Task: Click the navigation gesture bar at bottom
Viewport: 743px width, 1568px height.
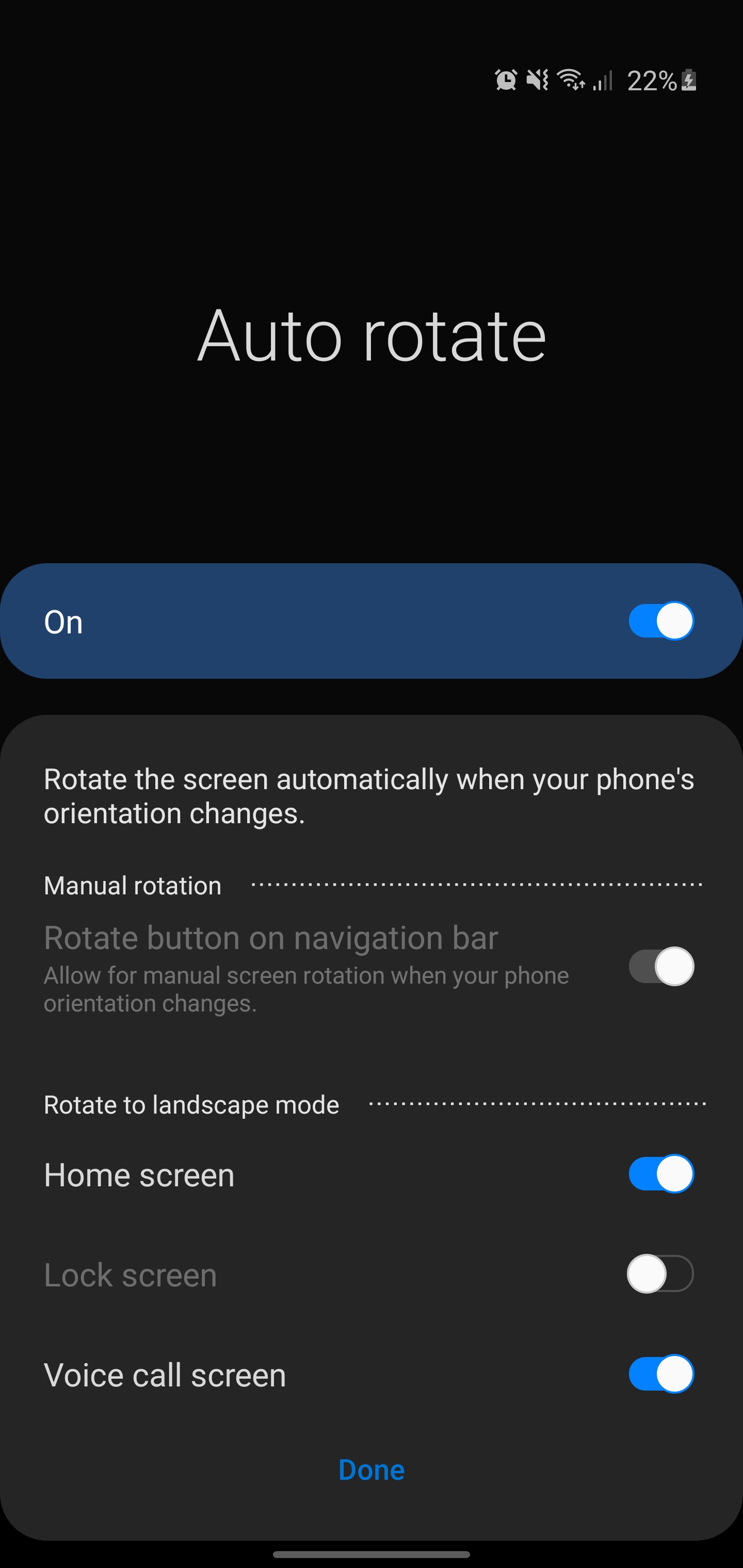Action: (372, 1556)
